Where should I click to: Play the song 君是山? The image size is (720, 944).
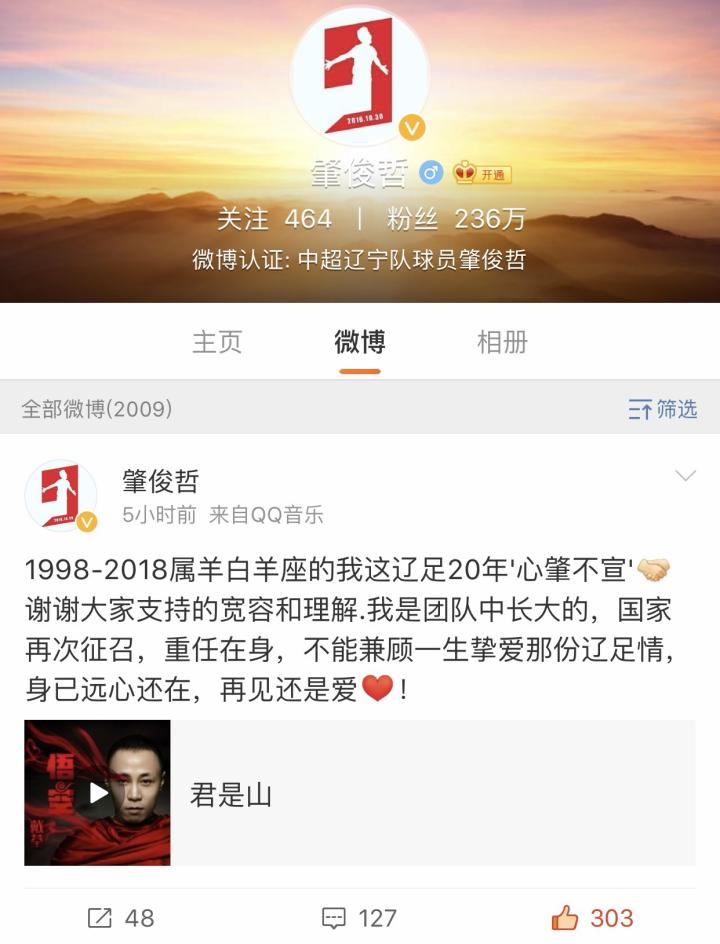[97, 793]
